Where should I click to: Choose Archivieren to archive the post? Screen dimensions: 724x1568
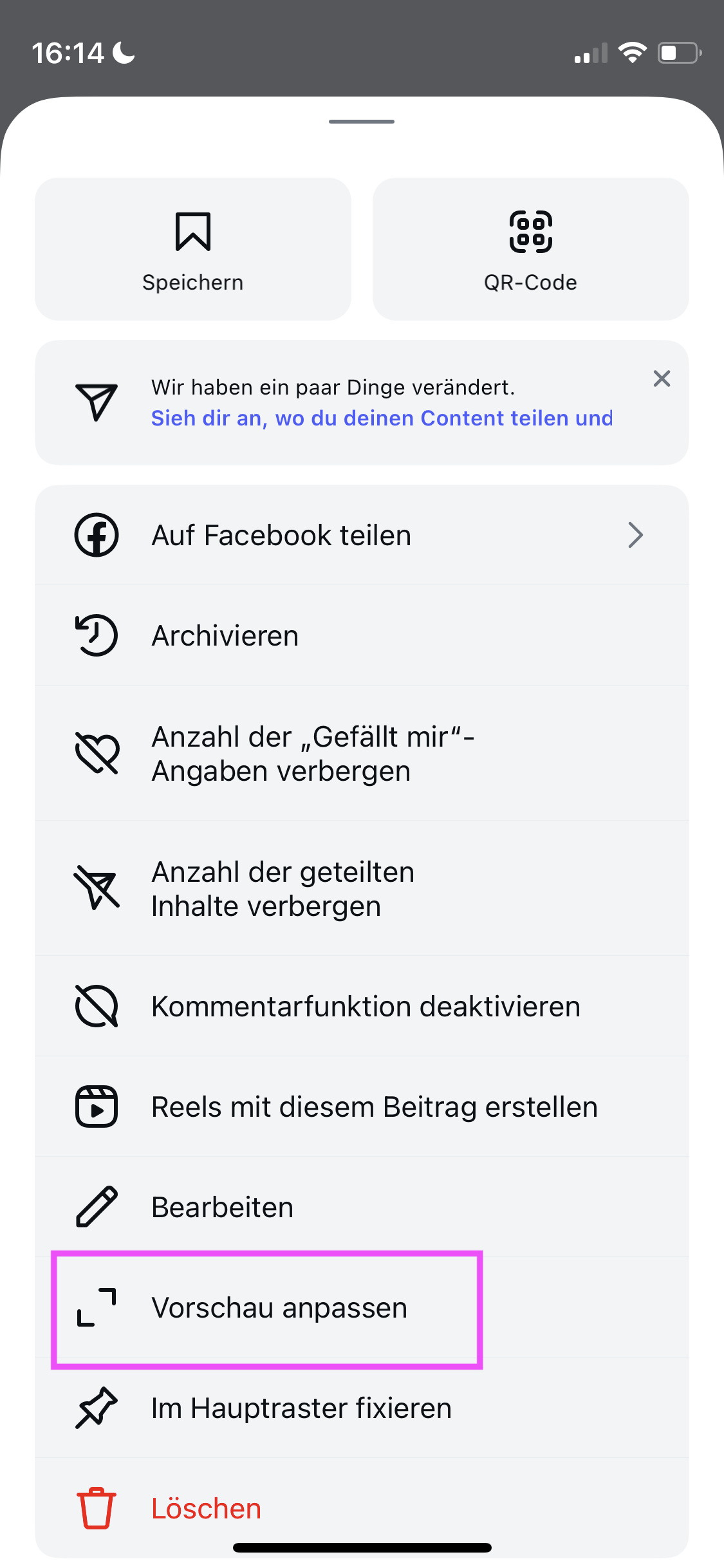pos(362,636)
